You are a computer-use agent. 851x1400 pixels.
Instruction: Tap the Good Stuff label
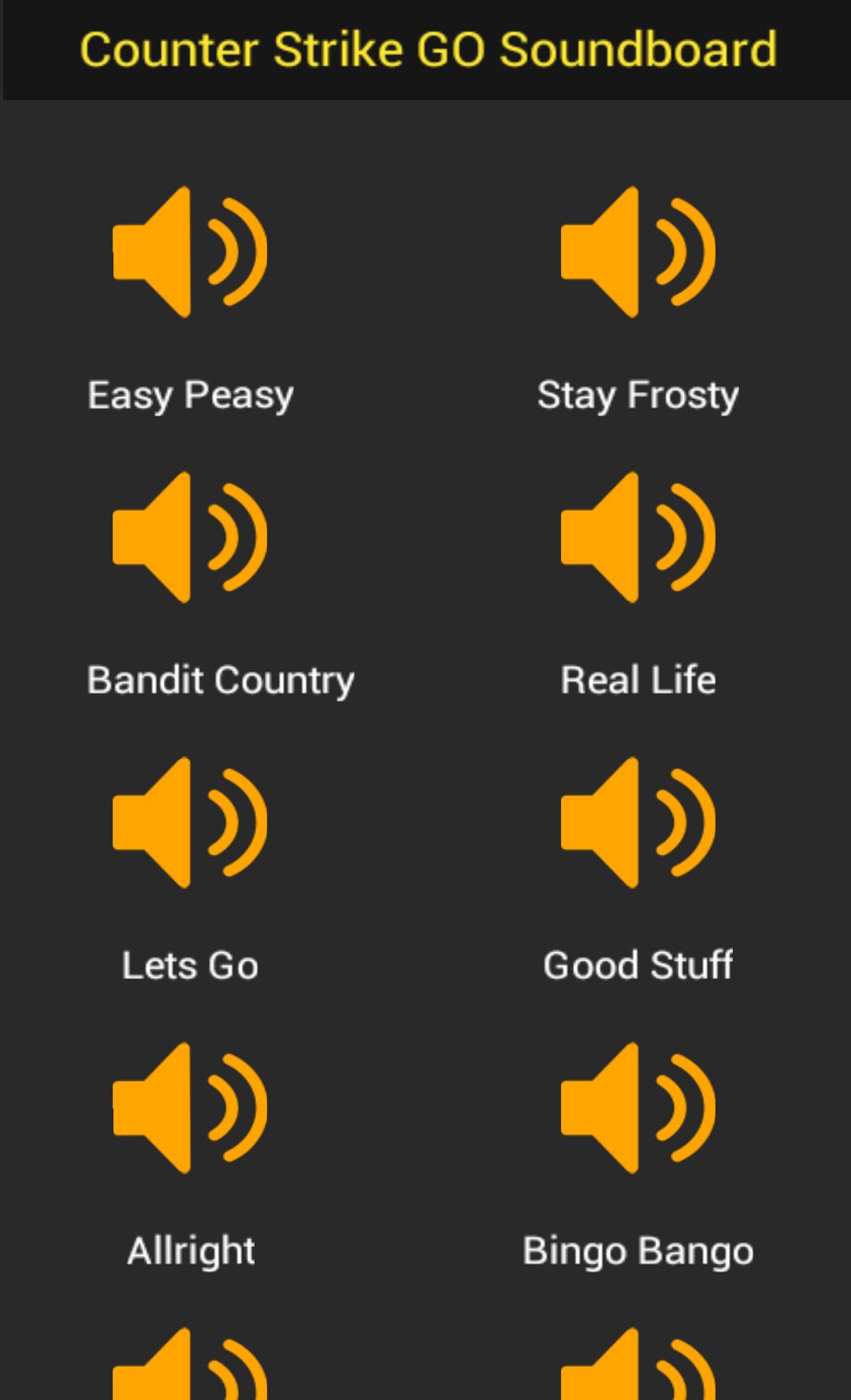click(638, 965)
